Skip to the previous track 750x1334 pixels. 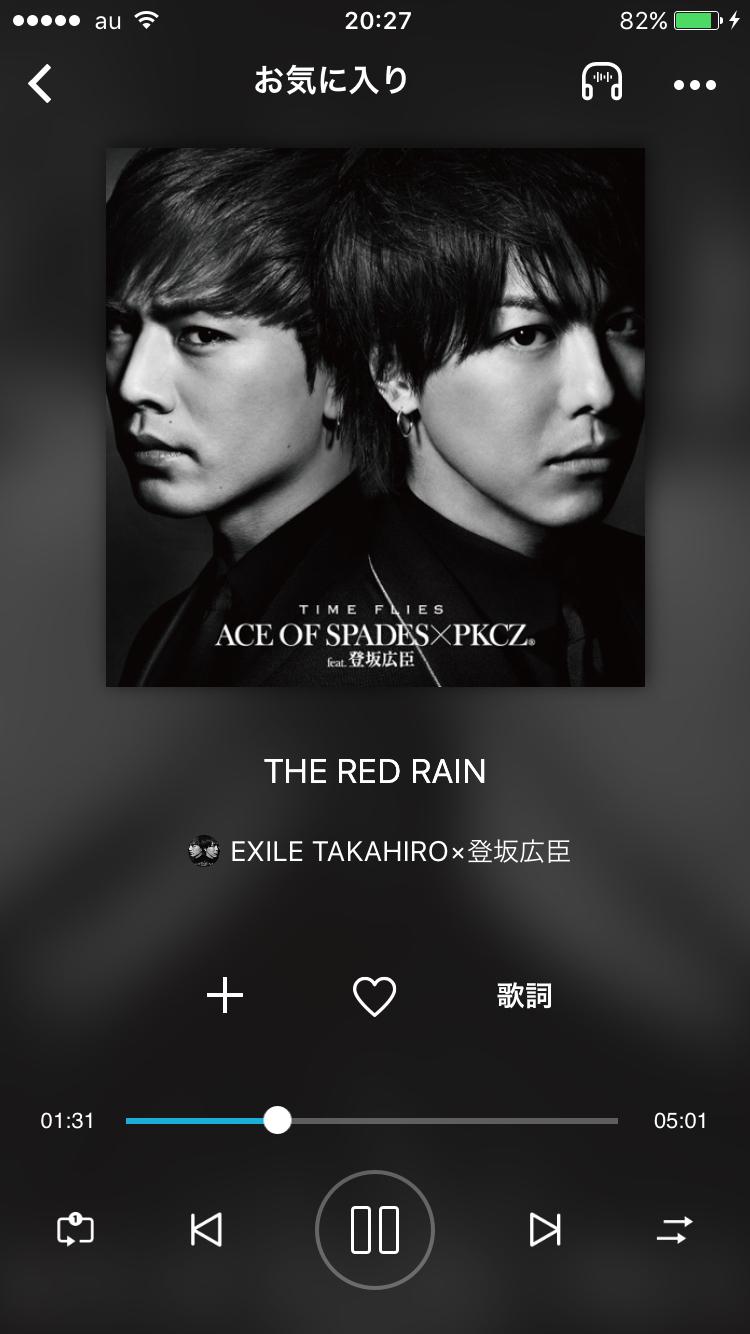pos(206,1229)
